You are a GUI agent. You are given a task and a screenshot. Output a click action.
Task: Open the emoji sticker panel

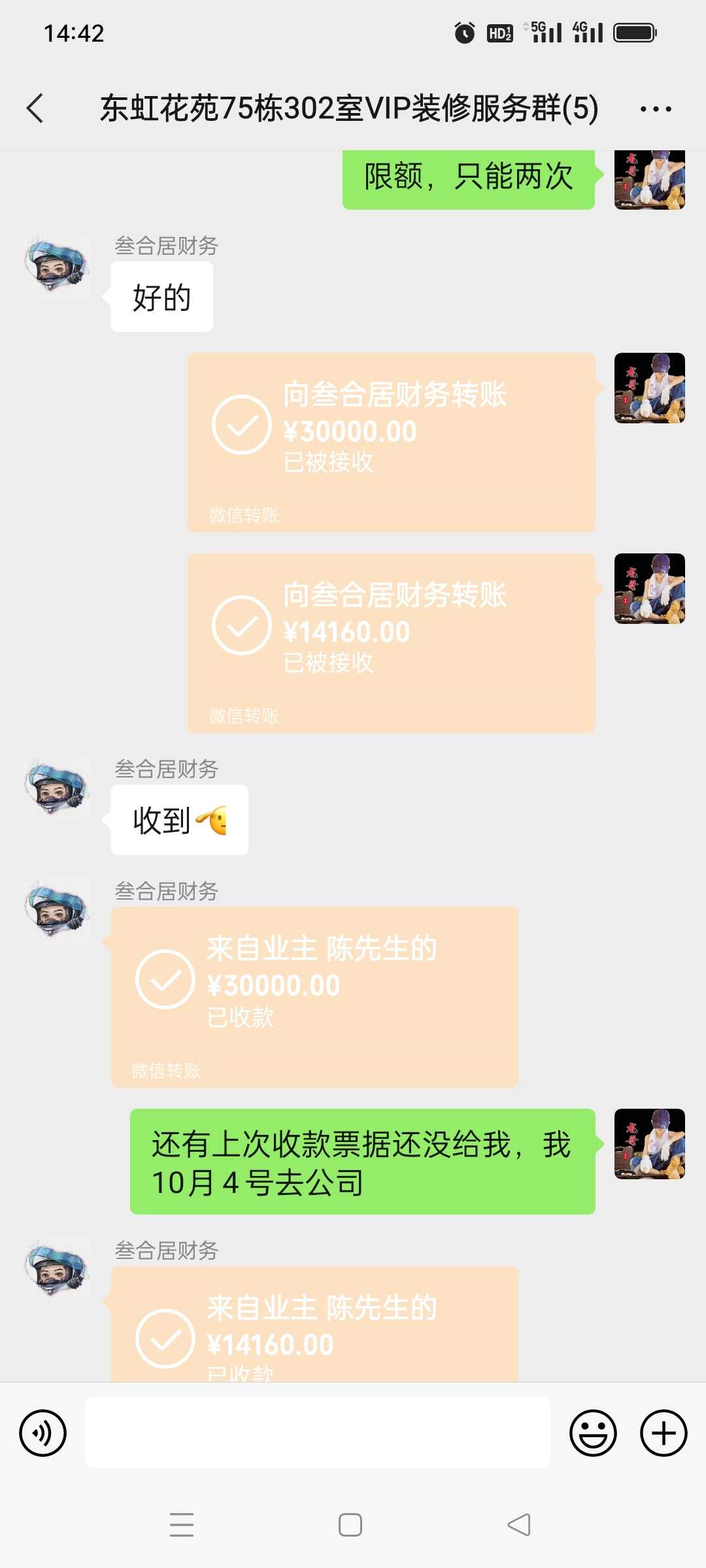[x=593, y=1433]
